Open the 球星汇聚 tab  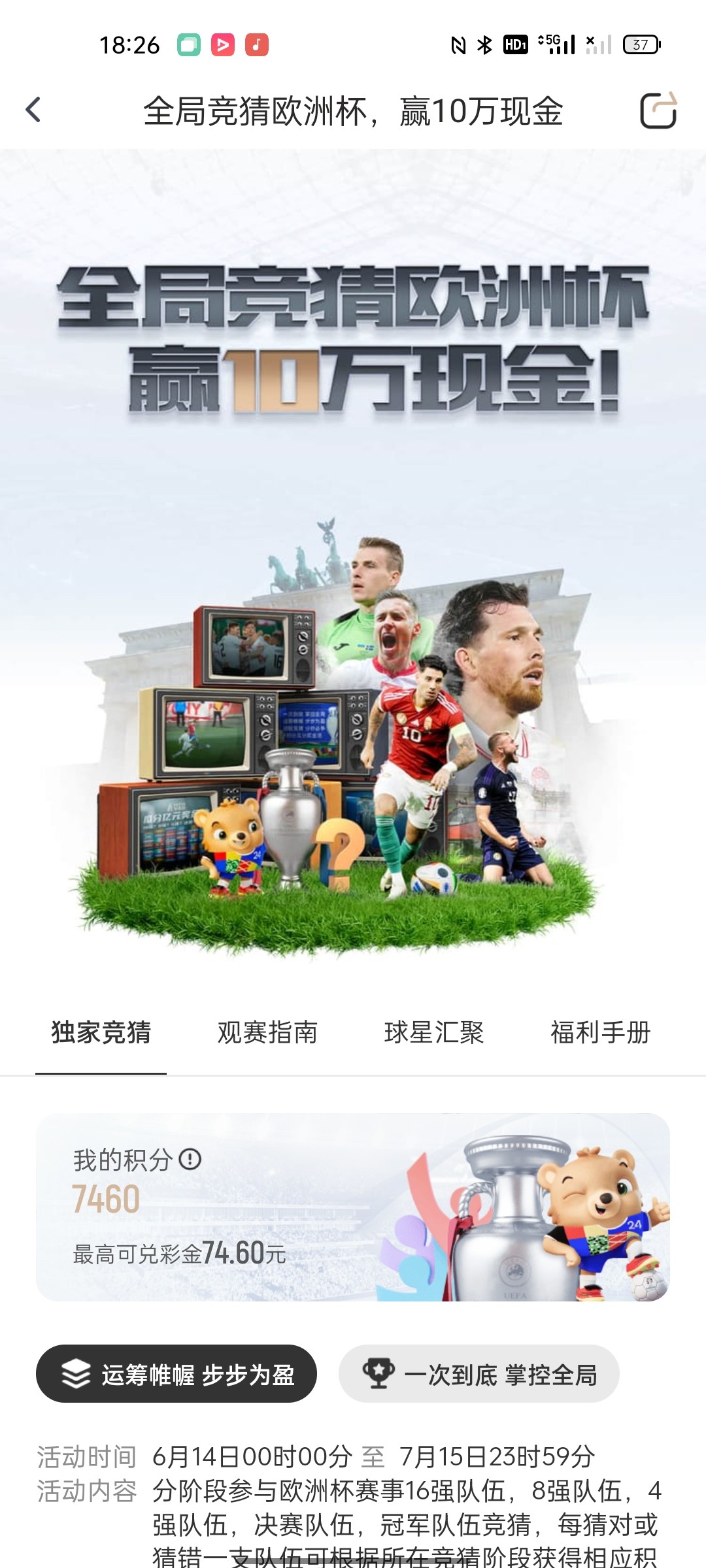point(434,1033)
